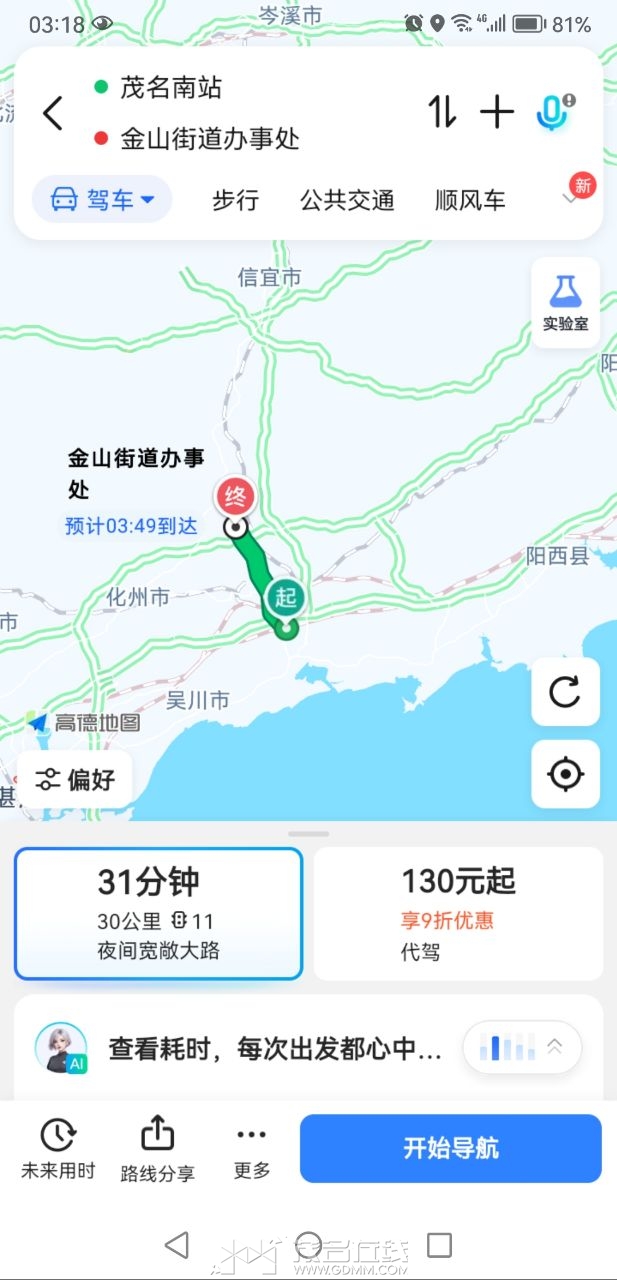Center the map on my location
The width and height of the screenshot is (617, 1280).
(x=565, y=774)
